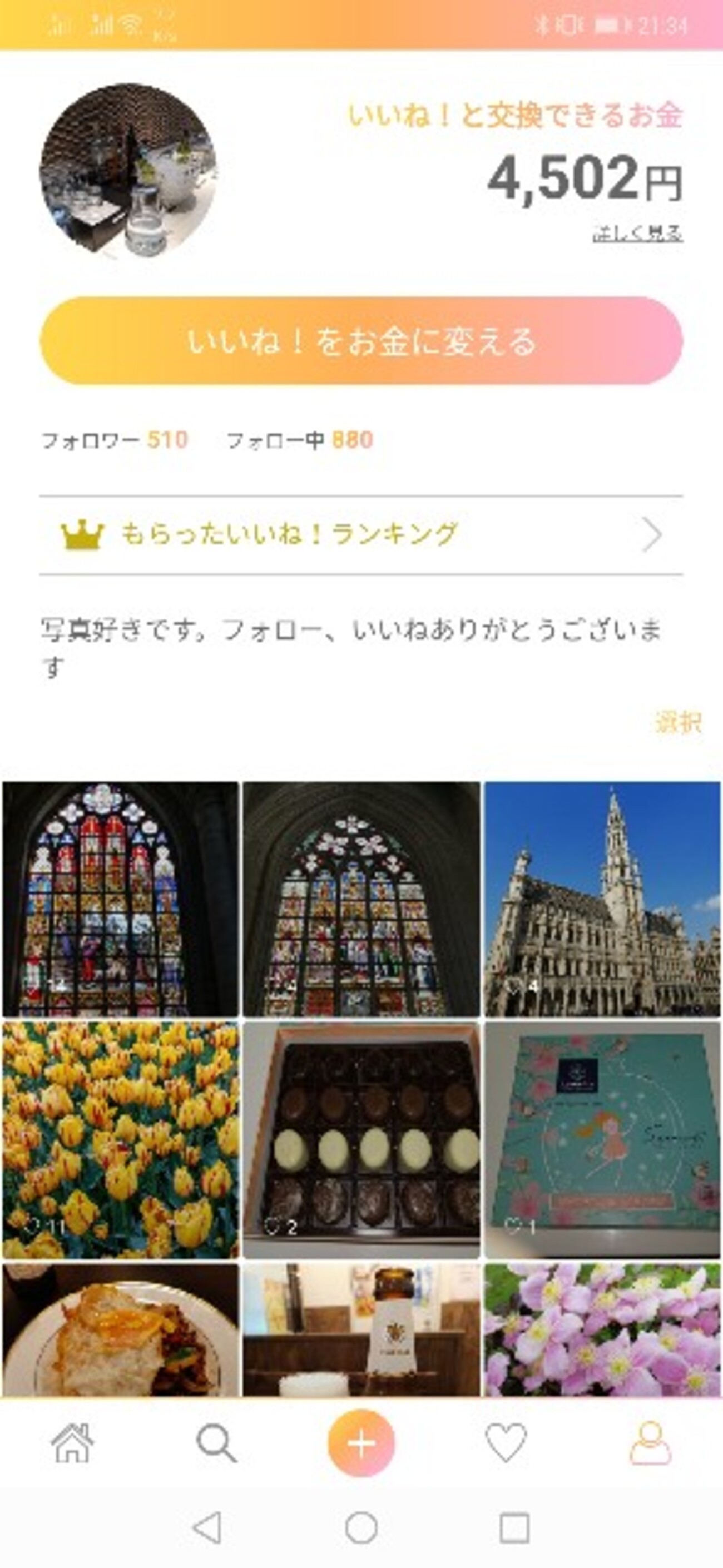View the フォロー中 880 following list
This screenshot has height=1568, width=723.
(299, 440)
